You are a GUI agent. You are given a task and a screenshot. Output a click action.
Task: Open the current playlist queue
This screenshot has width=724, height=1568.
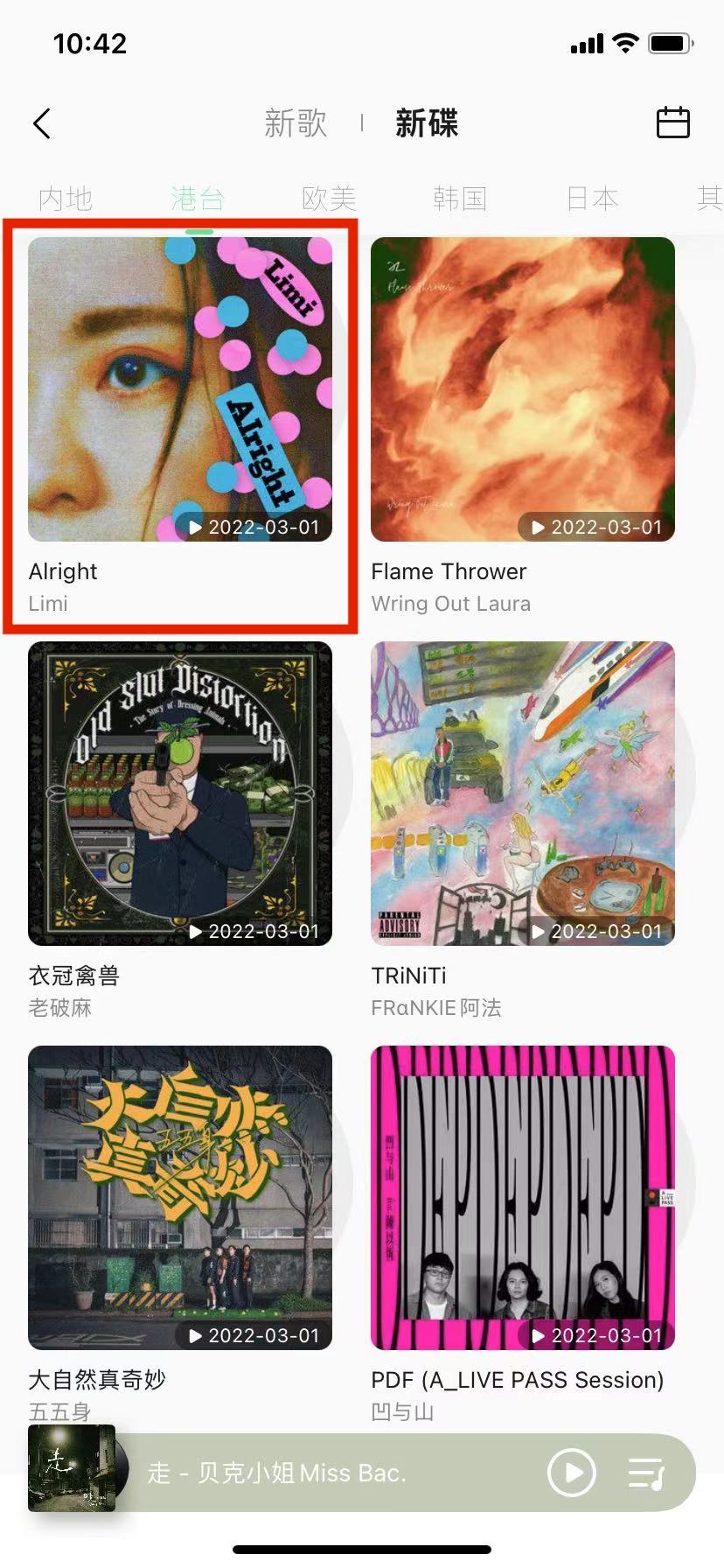[647, 1473]
